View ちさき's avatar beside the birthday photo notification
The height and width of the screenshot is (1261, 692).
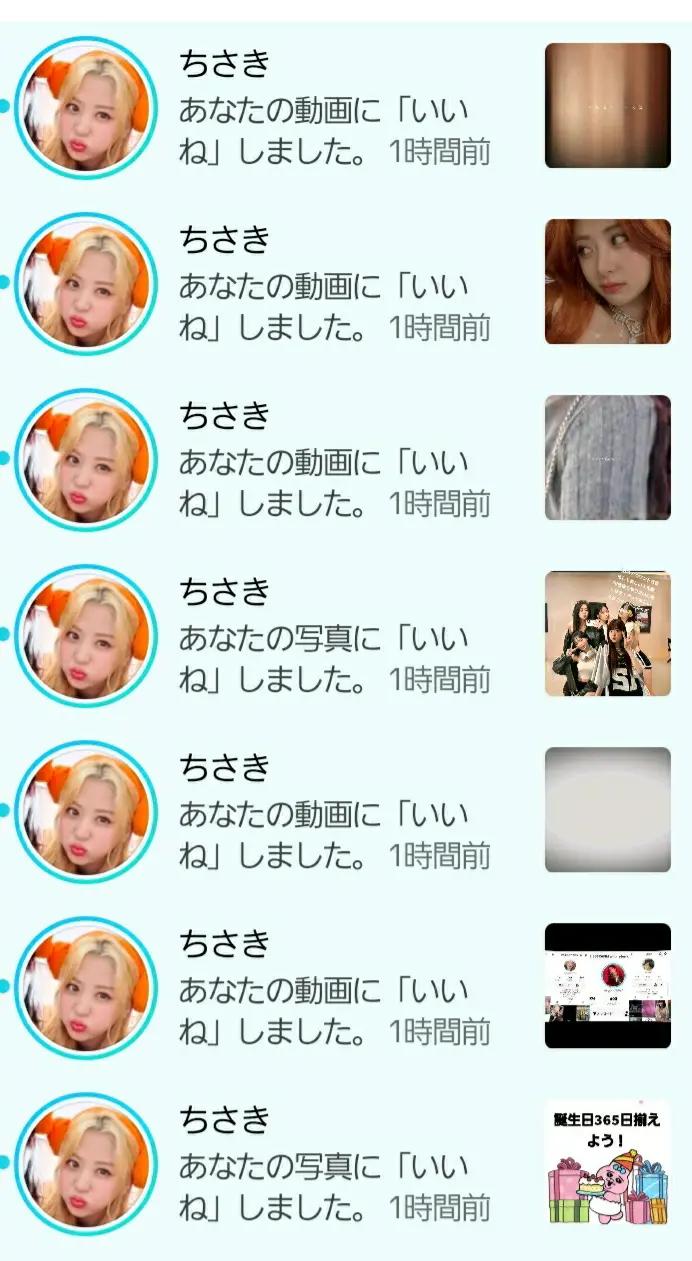click(x=86, y=1163)
